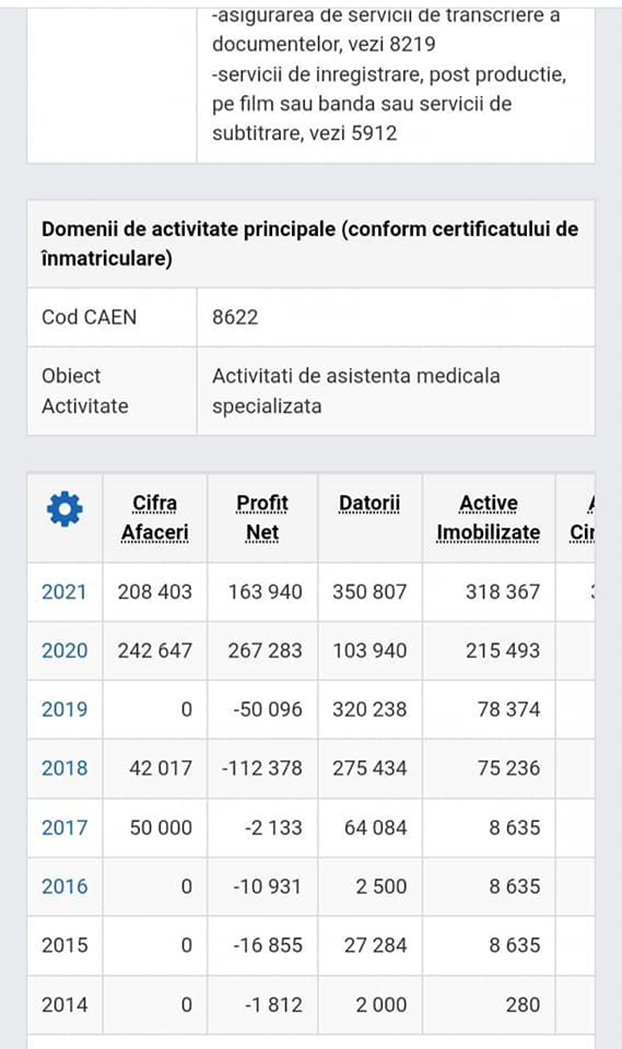Image resolution: width=622 pixels, height=1049 pixels.
Task: Open the table settings gear icon
Action: coord(65,510)
